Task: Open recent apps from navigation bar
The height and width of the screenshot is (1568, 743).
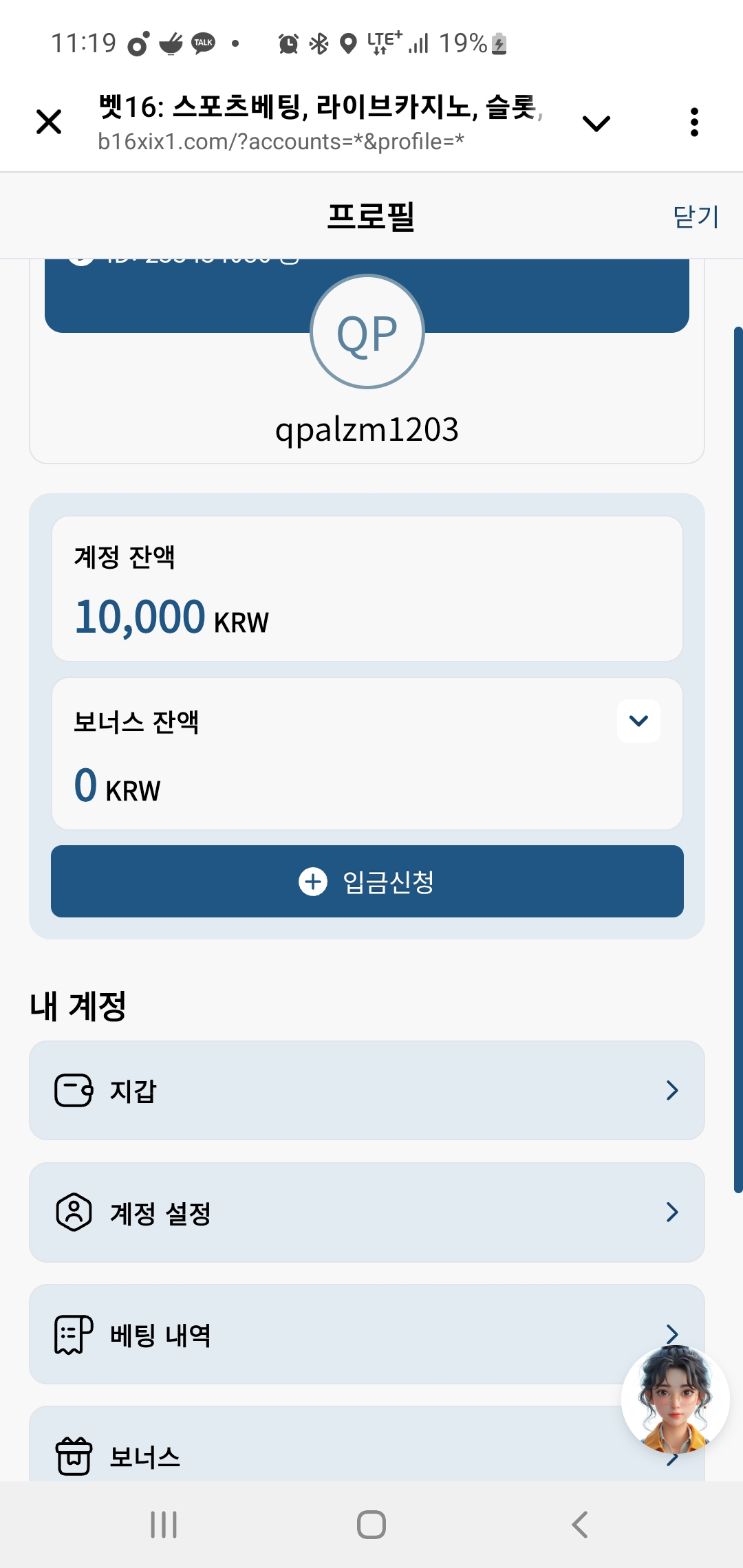Action: click(x=164, y=1525)
